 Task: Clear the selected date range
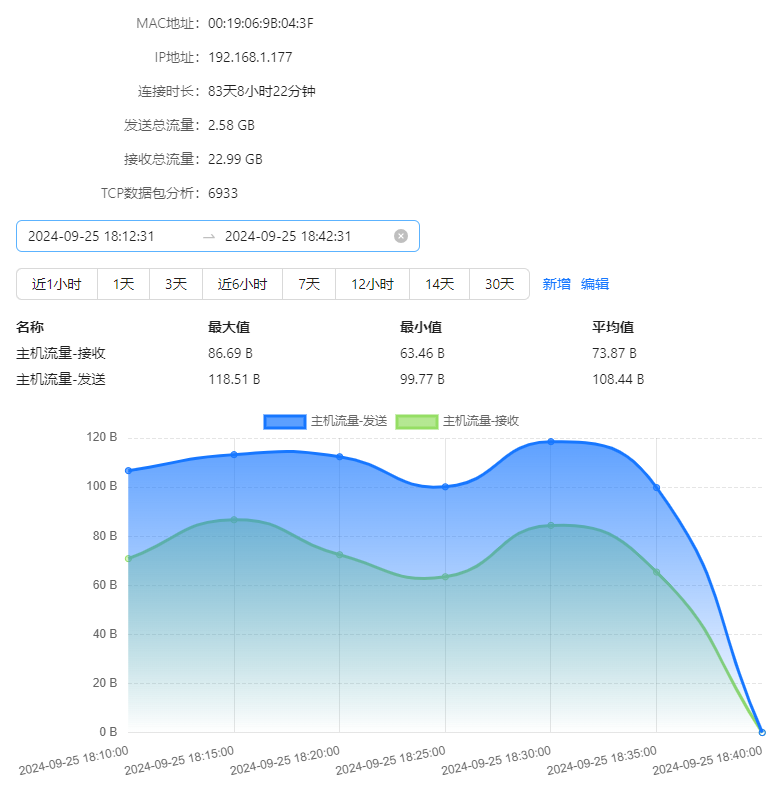click(x=401, y=236)
